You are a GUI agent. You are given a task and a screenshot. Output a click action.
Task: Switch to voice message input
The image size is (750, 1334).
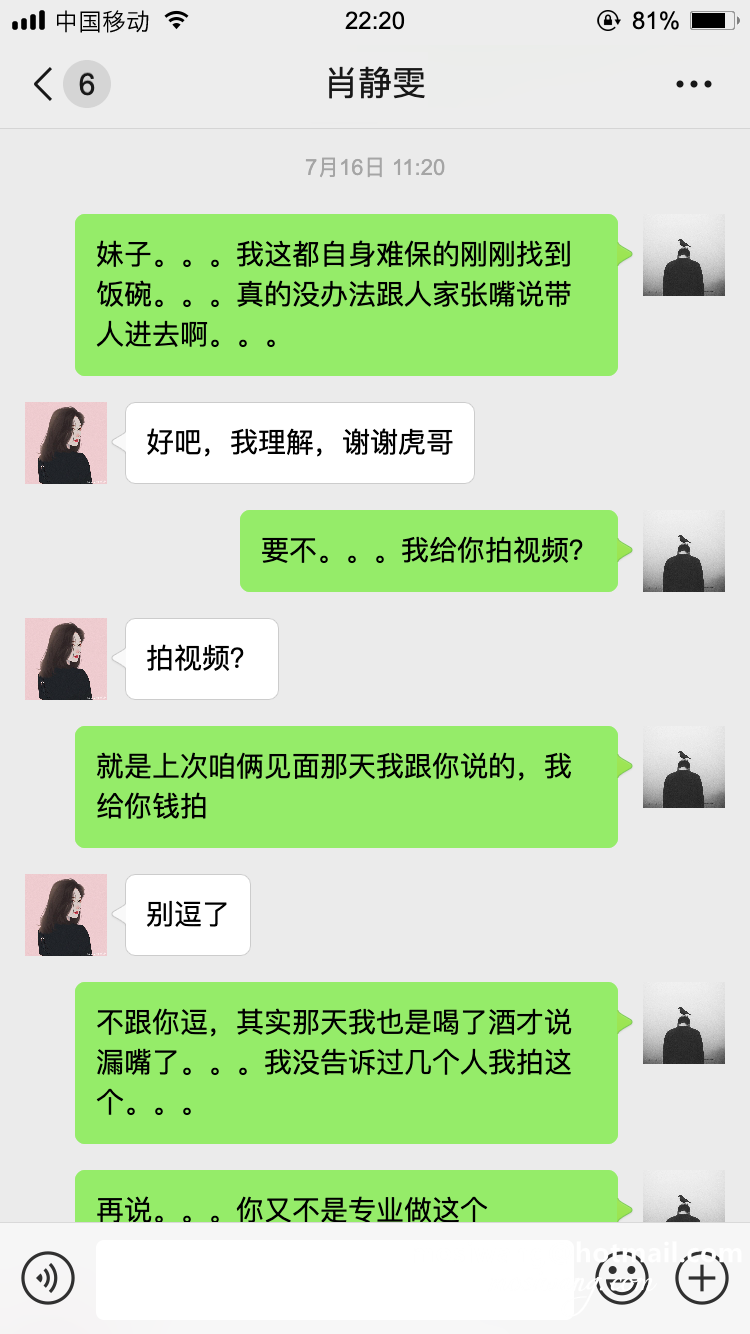(x=48, y=1277)
